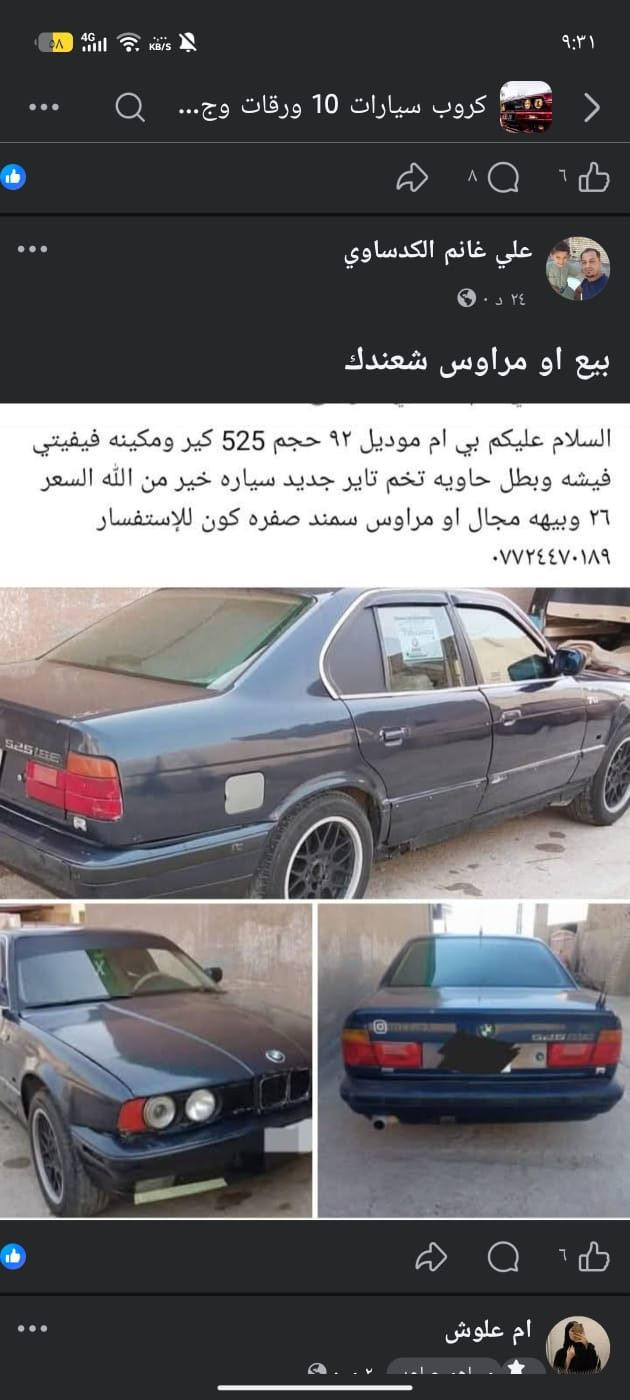Open ام علوش profile
This screenshot has width=630, height=1400.
coord(577,1344)
